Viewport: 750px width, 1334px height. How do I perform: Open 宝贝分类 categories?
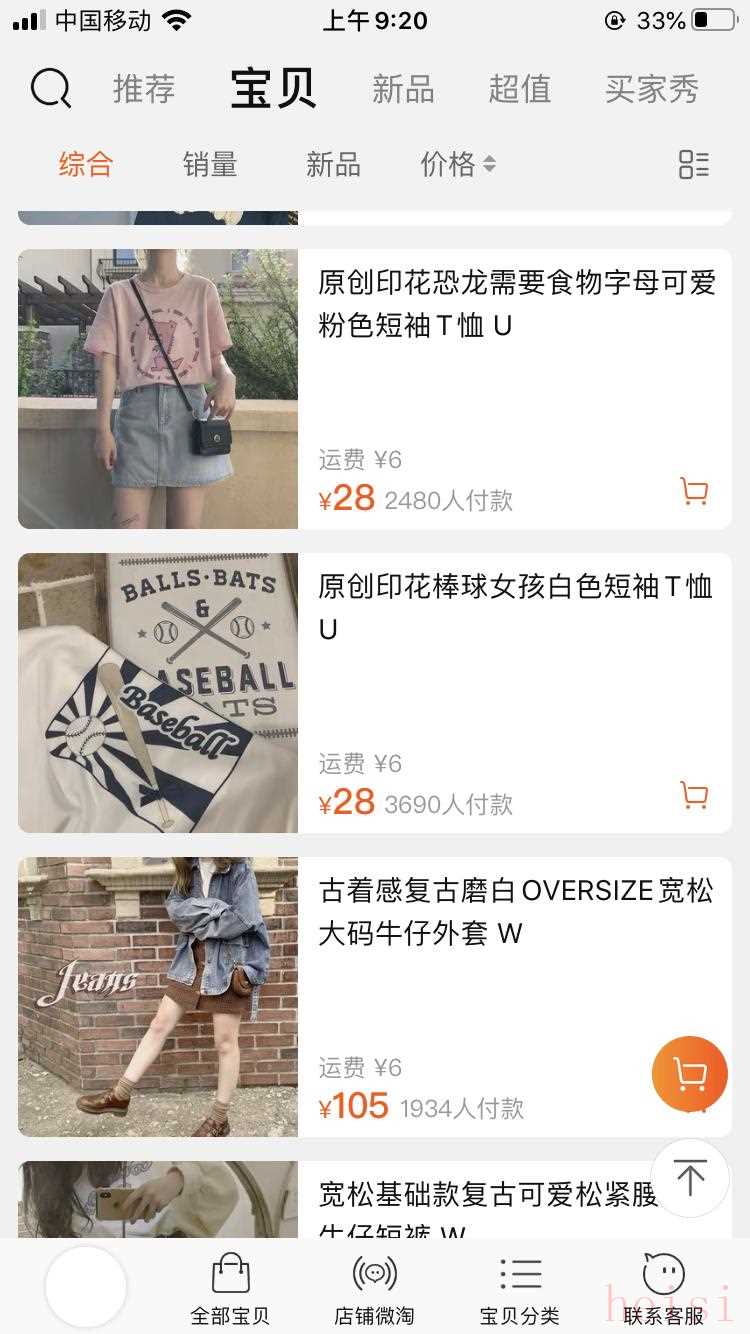520,1288
